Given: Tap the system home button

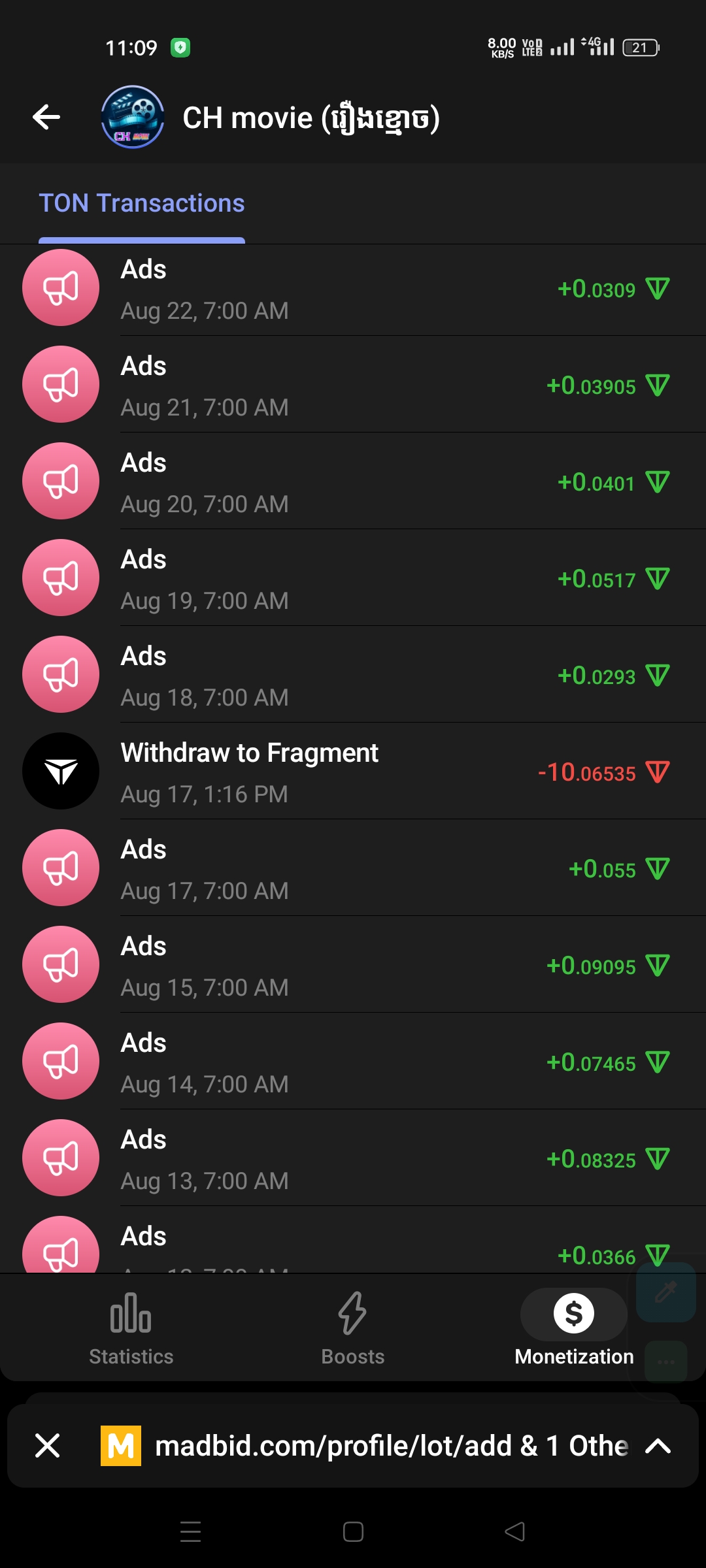Looking at the screenshot, I should coord(353,1531).
